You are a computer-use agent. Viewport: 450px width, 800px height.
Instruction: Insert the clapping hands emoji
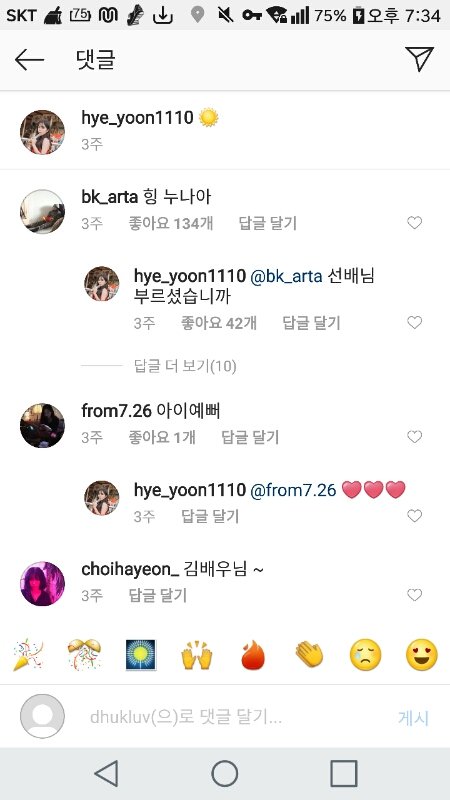click(309, 655)
